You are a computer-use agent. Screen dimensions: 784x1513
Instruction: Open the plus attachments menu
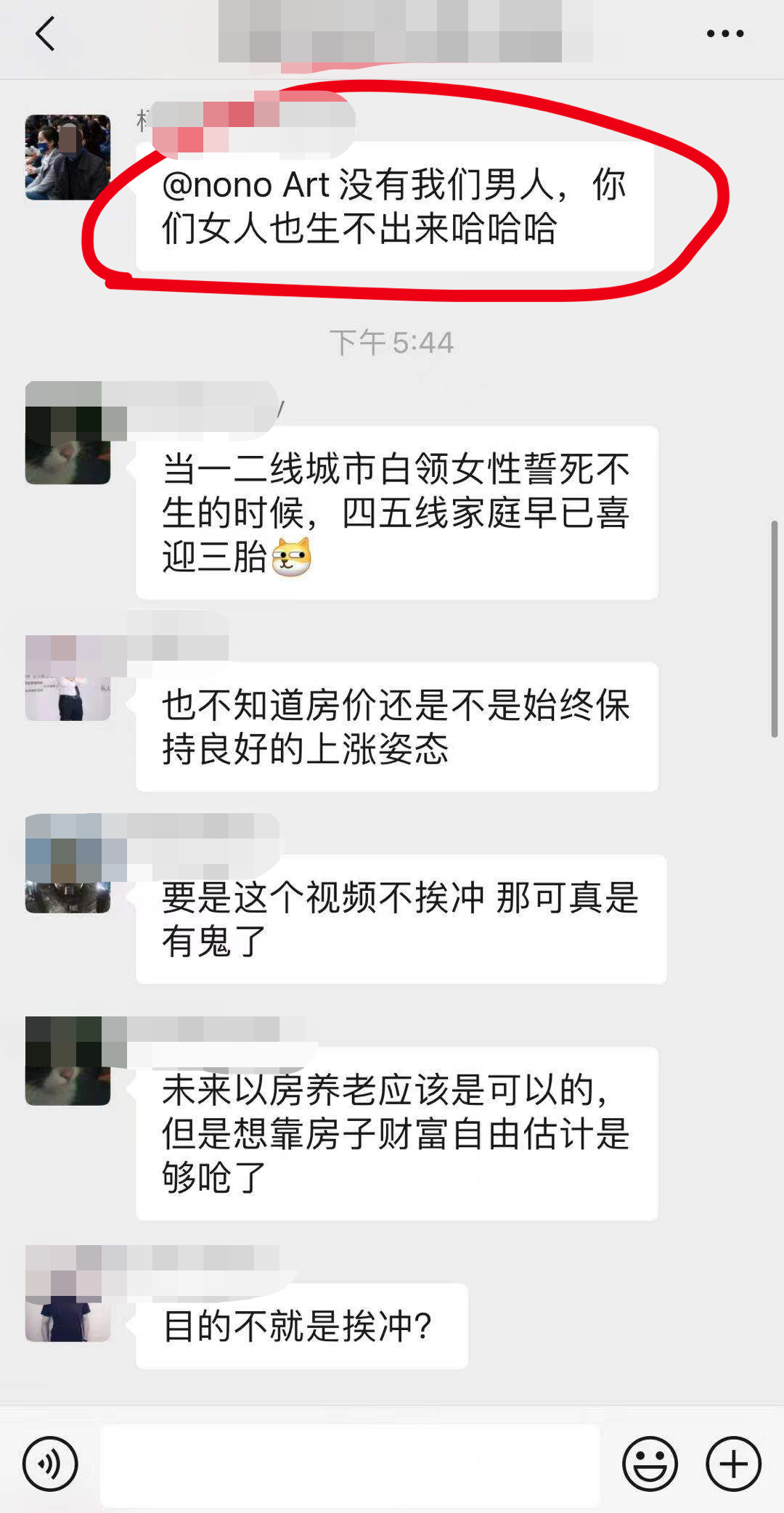pyautogui.click(x=733, y=1464)
